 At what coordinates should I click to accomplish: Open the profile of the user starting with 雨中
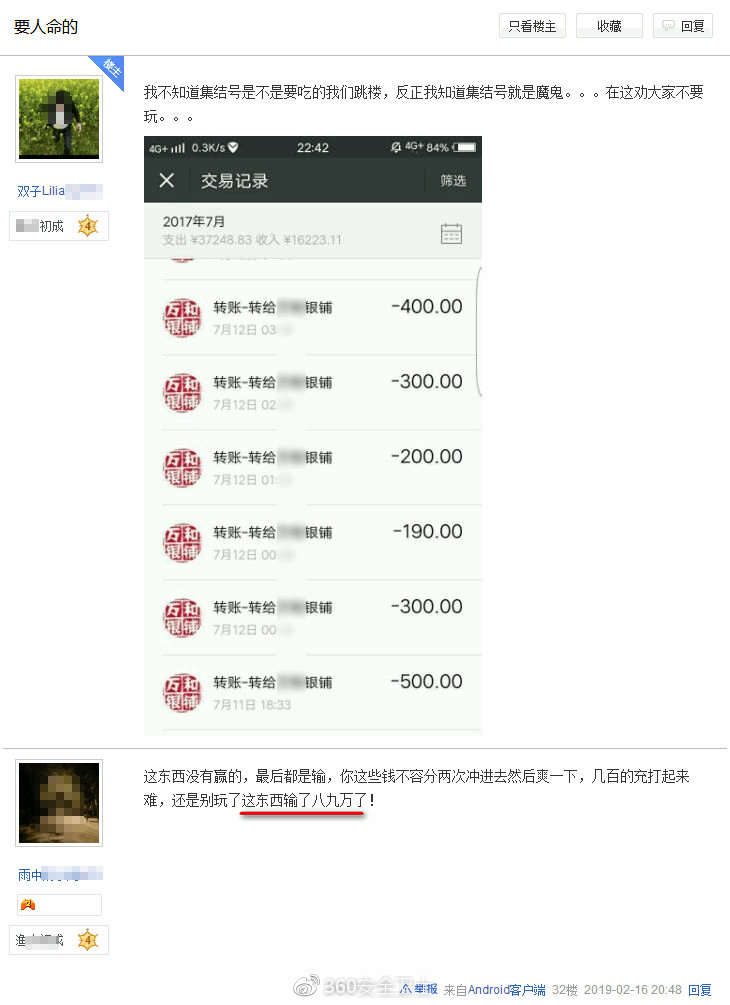pyautogui.click(x=59, y=875)
